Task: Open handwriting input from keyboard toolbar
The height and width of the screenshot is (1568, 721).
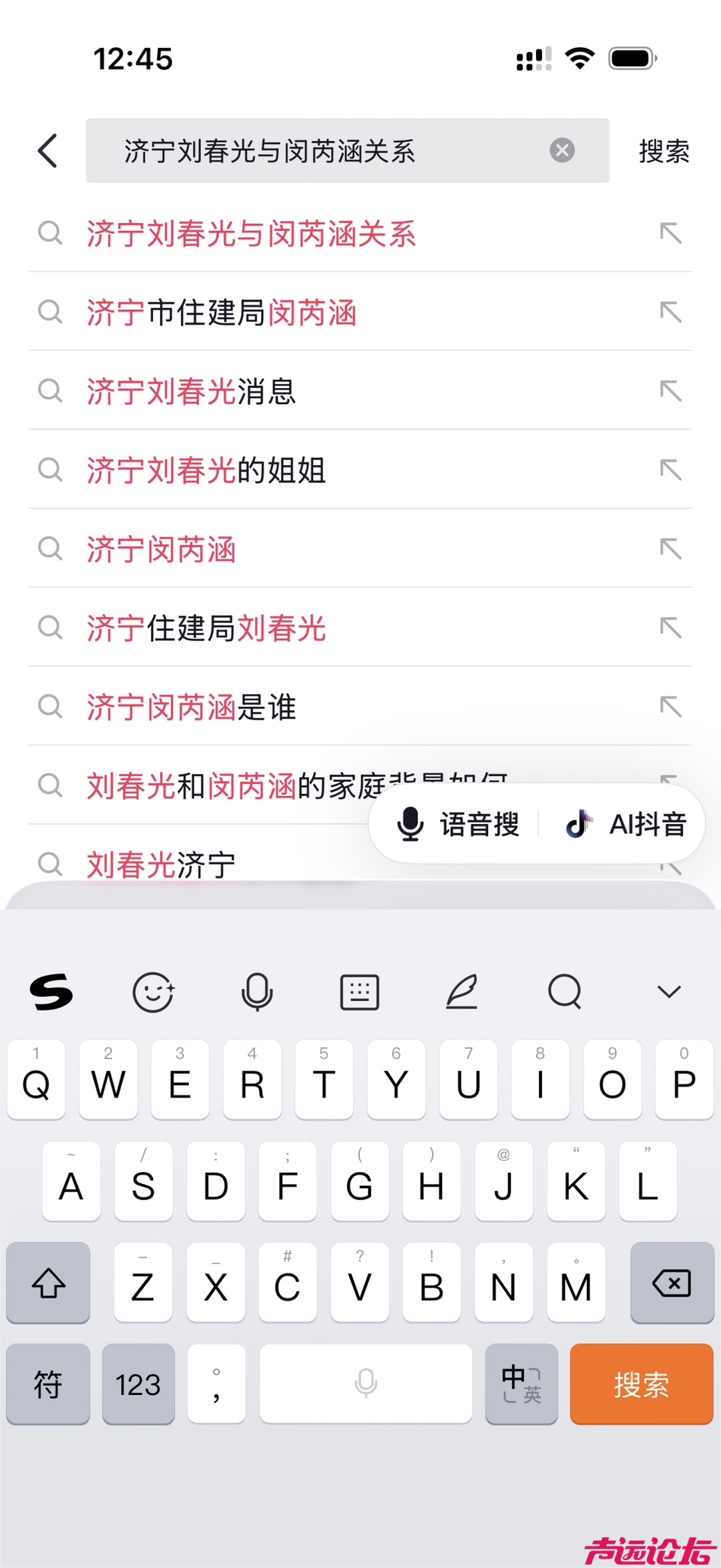Action: pos(462,992)
